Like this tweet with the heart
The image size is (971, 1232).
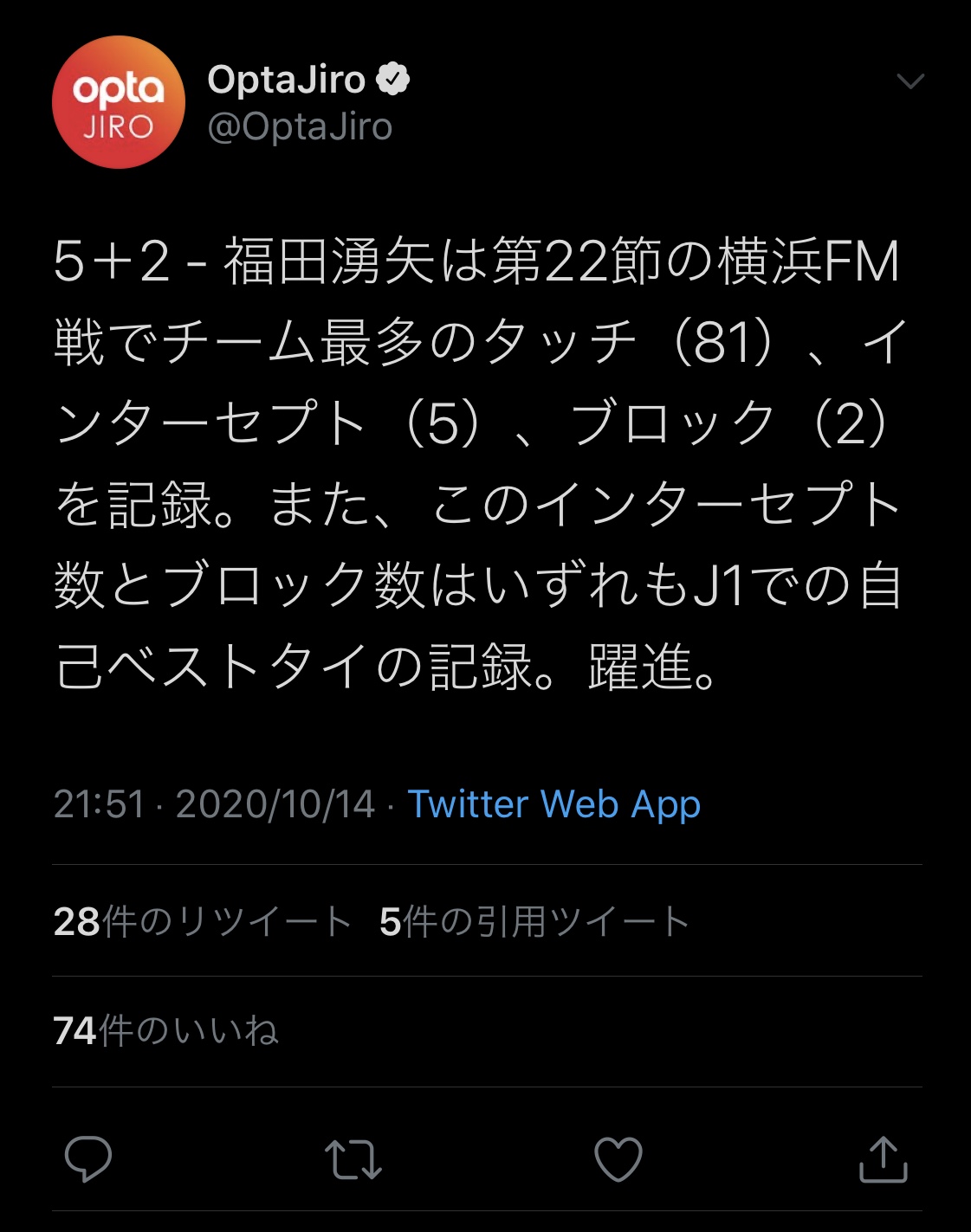pos(618,1158)
